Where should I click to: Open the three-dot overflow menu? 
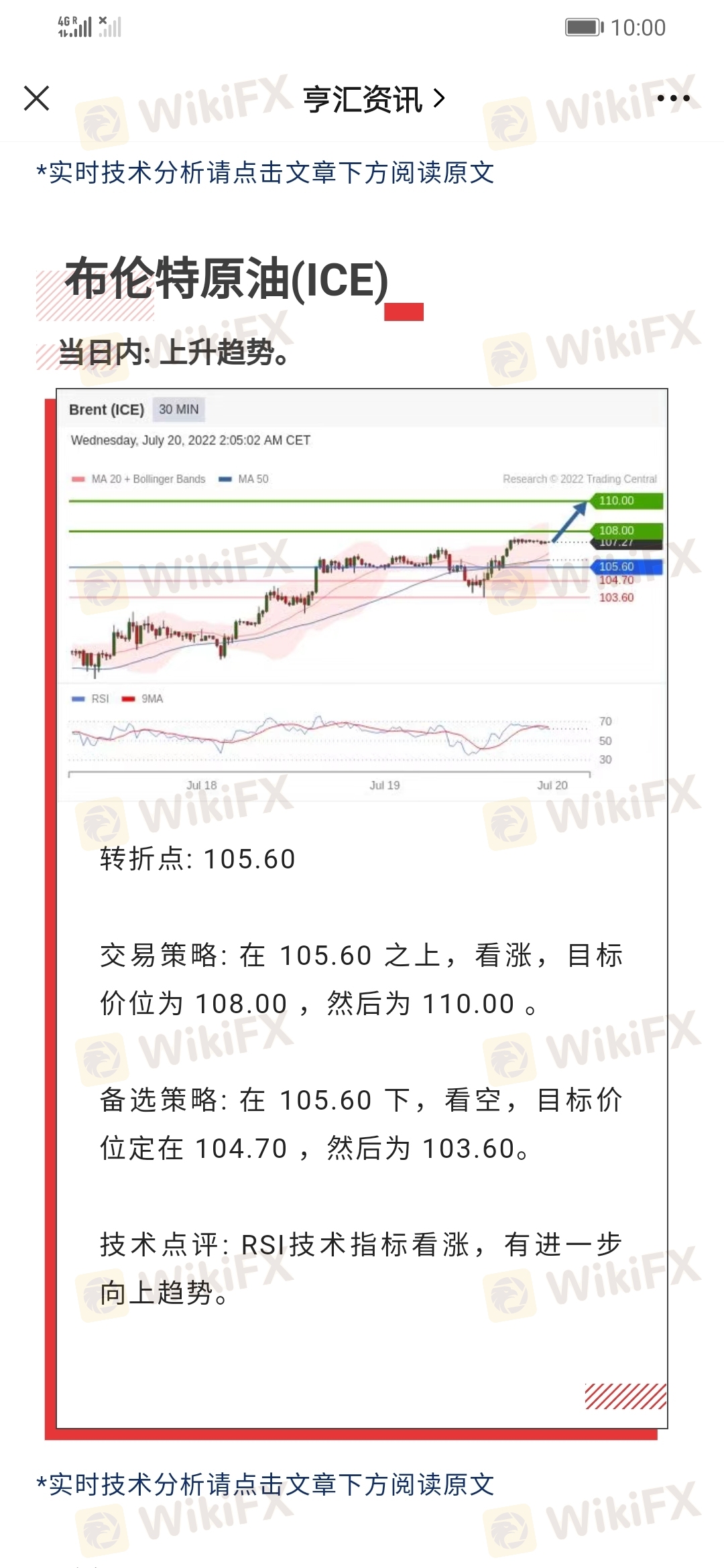[672, 99]
